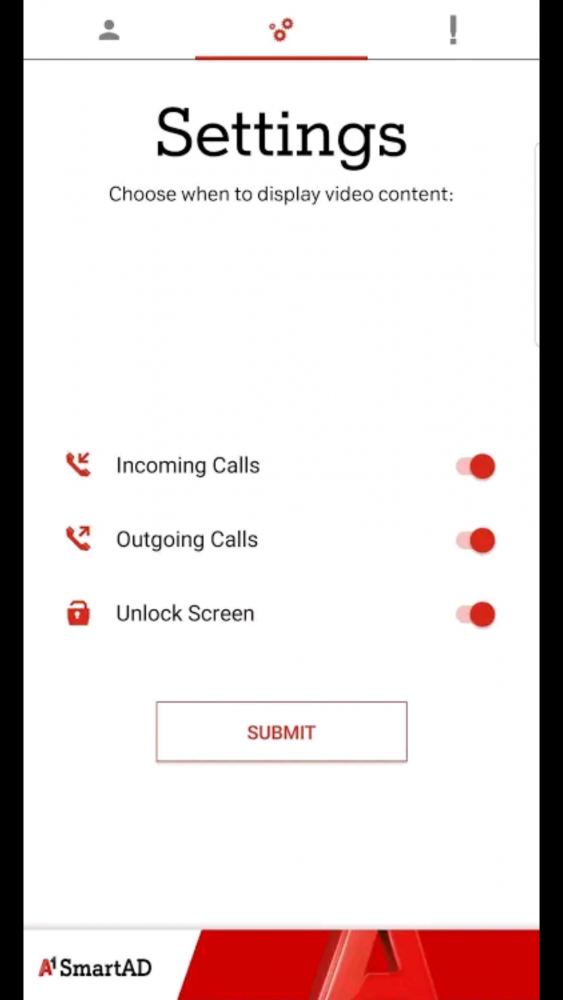The width and height of the screenshot is (563, 1000).
Task: Turn off the Unlock Screen switch
Action: 476,614
